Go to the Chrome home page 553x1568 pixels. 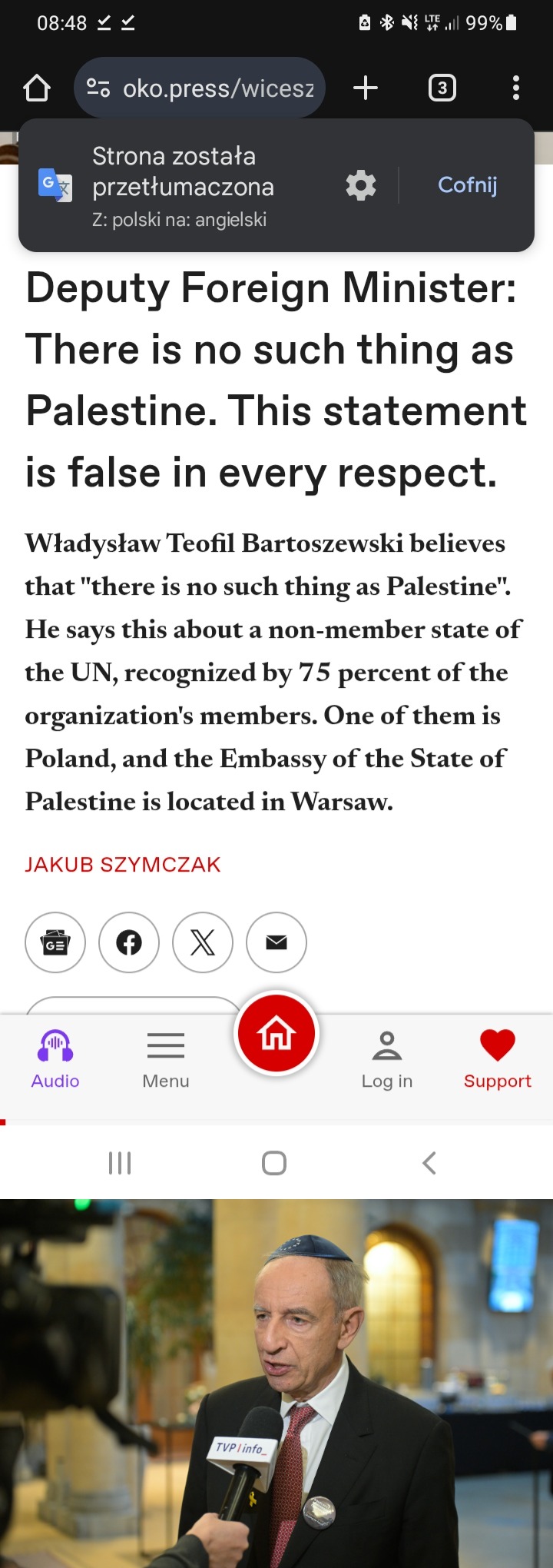coord(37,88)
